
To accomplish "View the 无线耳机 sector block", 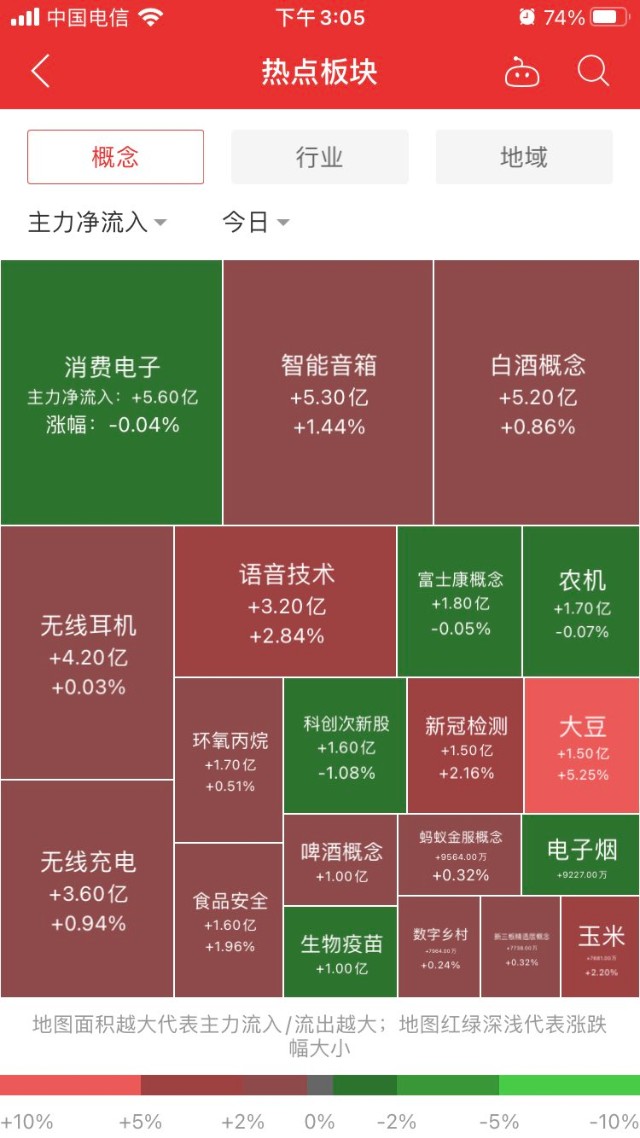I will [x=88, y=653].
